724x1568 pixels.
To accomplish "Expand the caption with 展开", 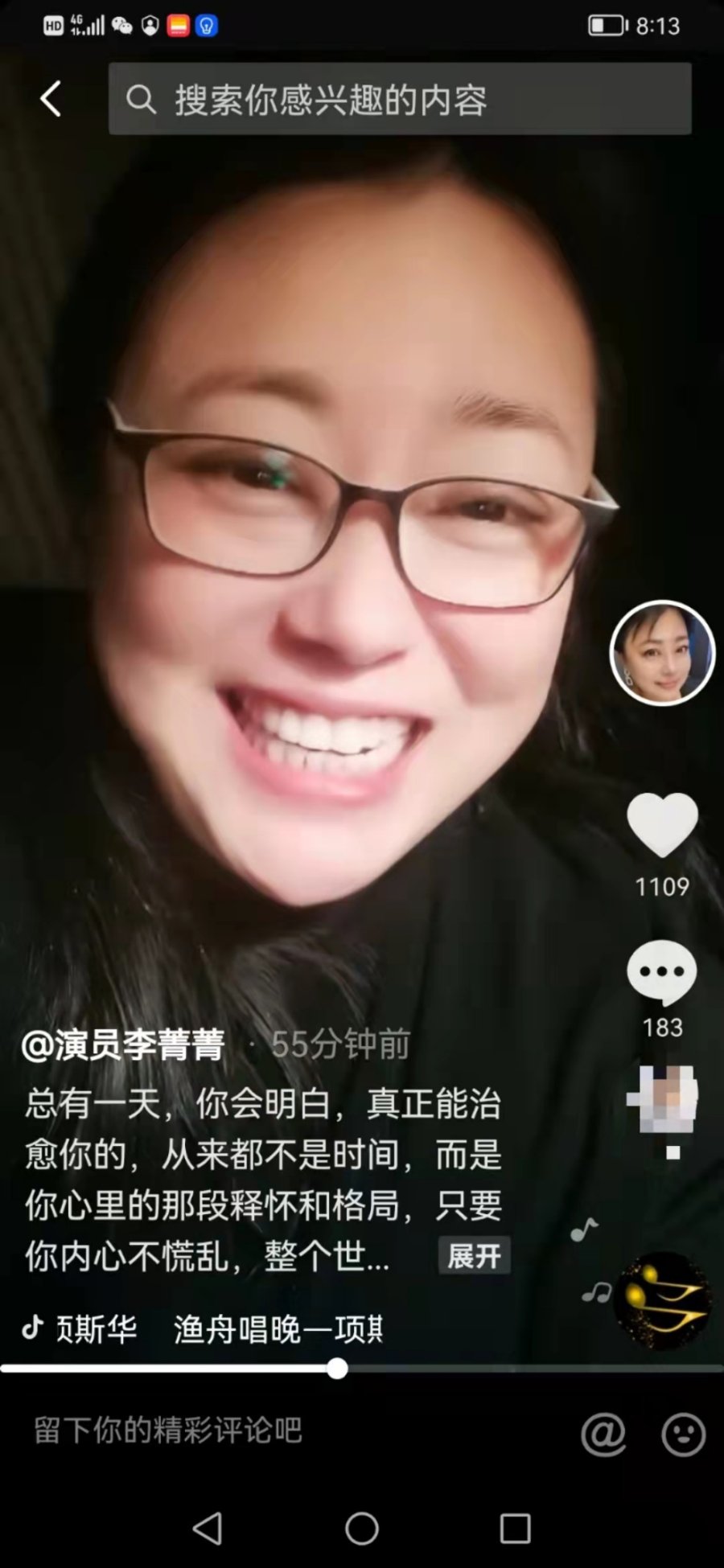I will [x=475, y=1255].
